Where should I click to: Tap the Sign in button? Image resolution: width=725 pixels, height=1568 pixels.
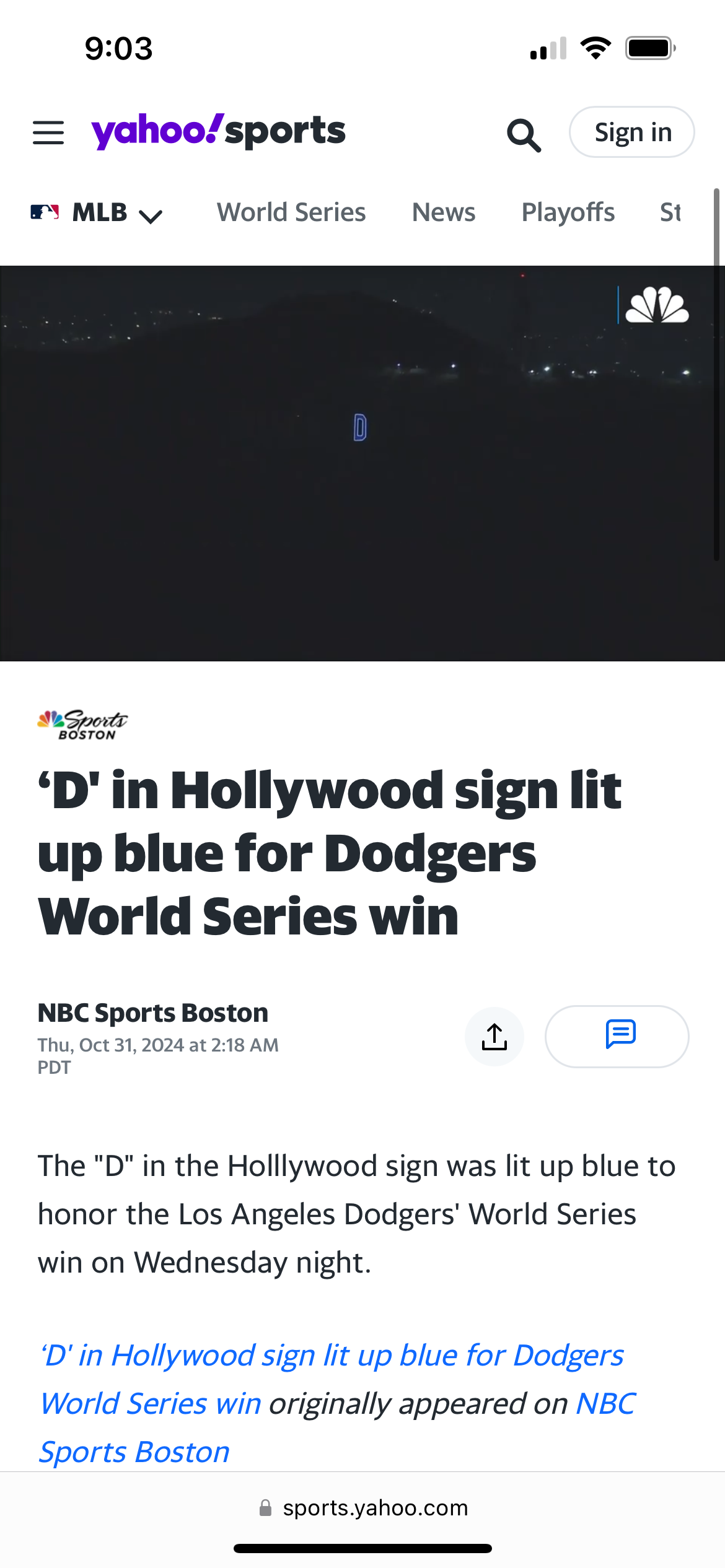point(631,133)
